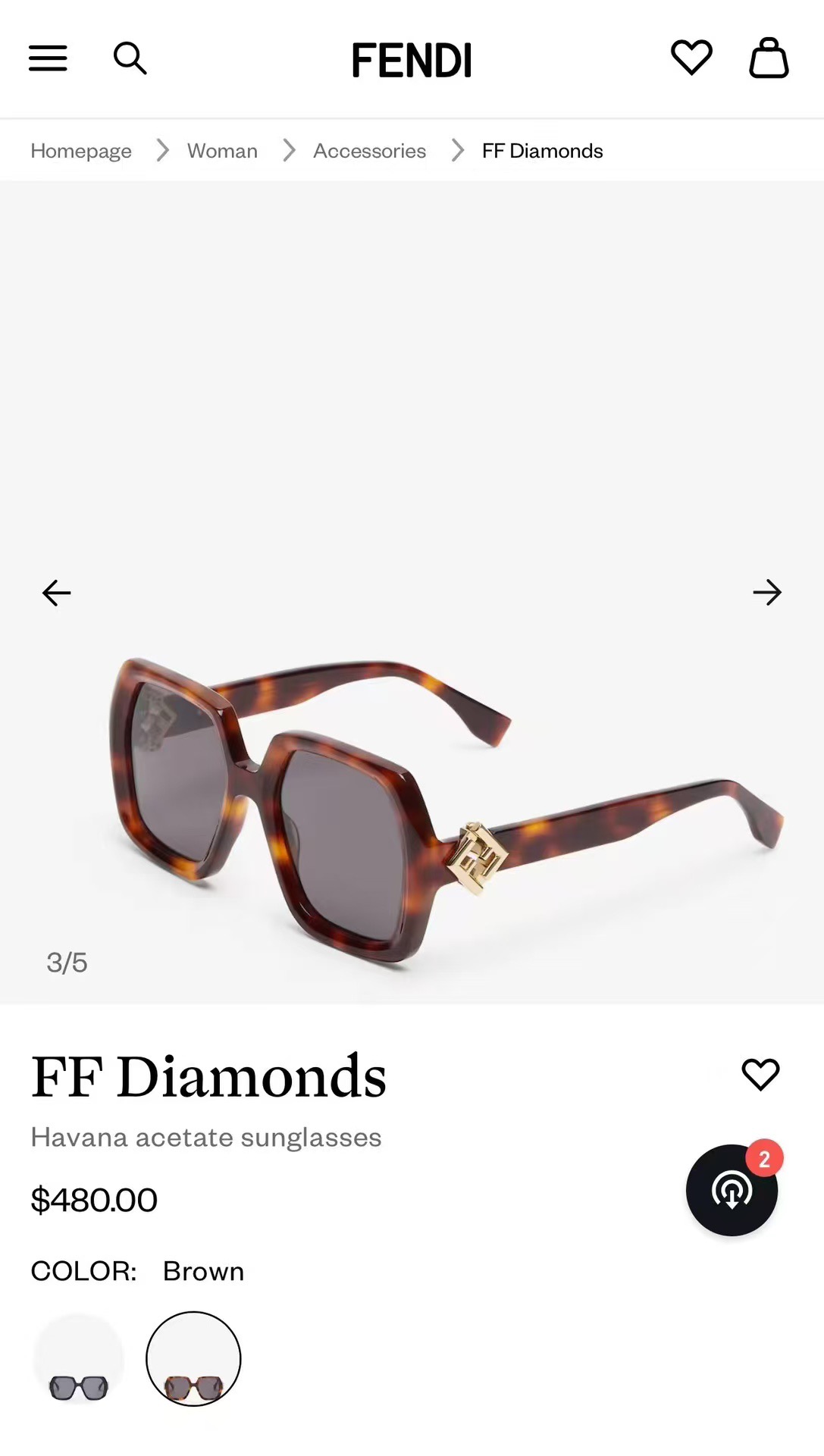Add FF Diamonds to wishlist
824x1456 pixels.
tap(760, 1075)
